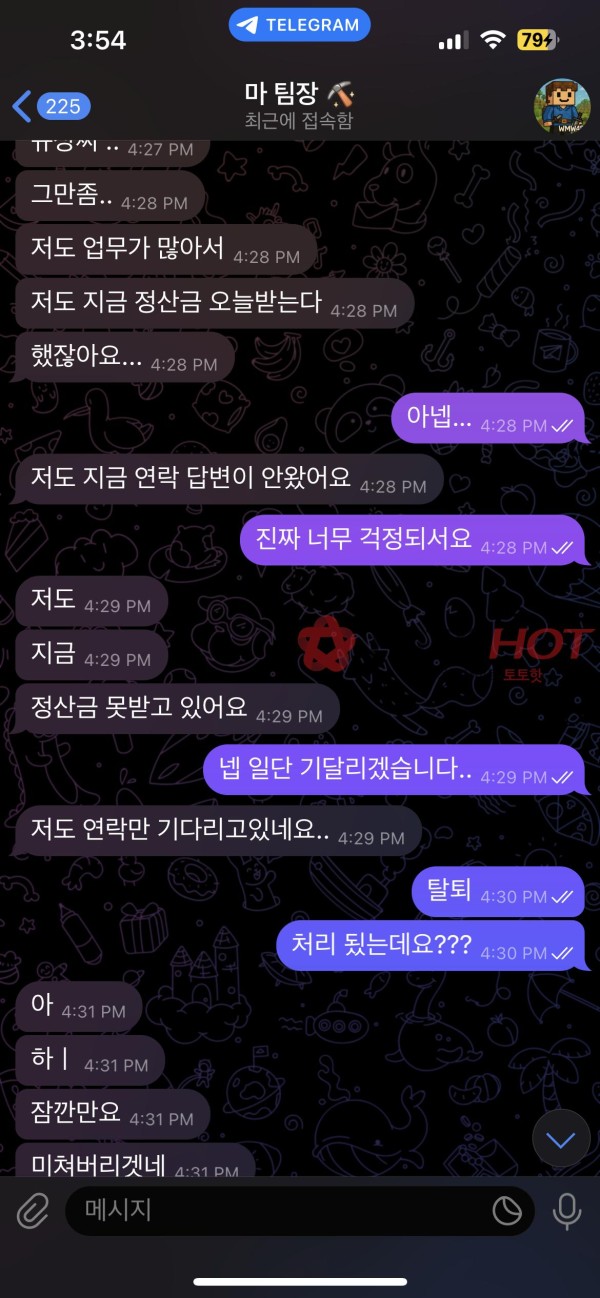The width and height of the screenshot is (600, 1298).
Task: Focus the 메시지 input field
Action: [280, 1212]
